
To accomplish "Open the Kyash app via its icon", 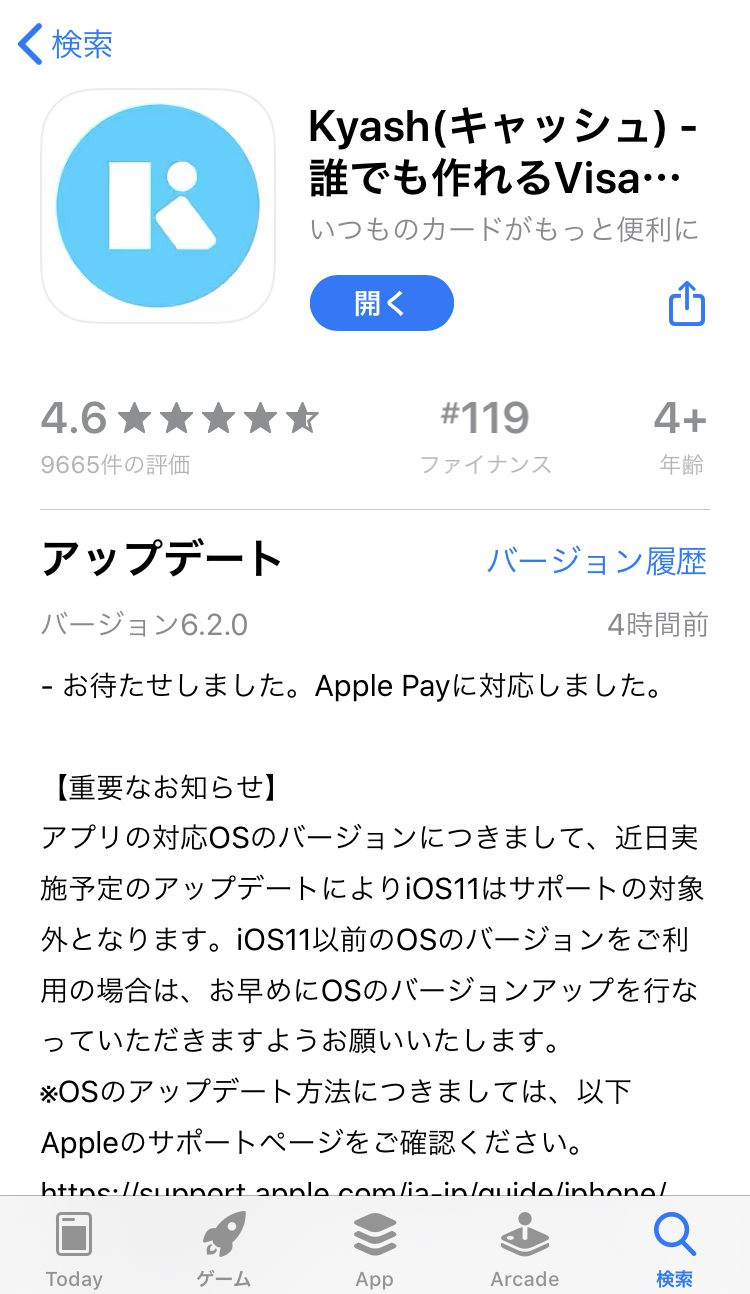I will click(x=157, y=205).
